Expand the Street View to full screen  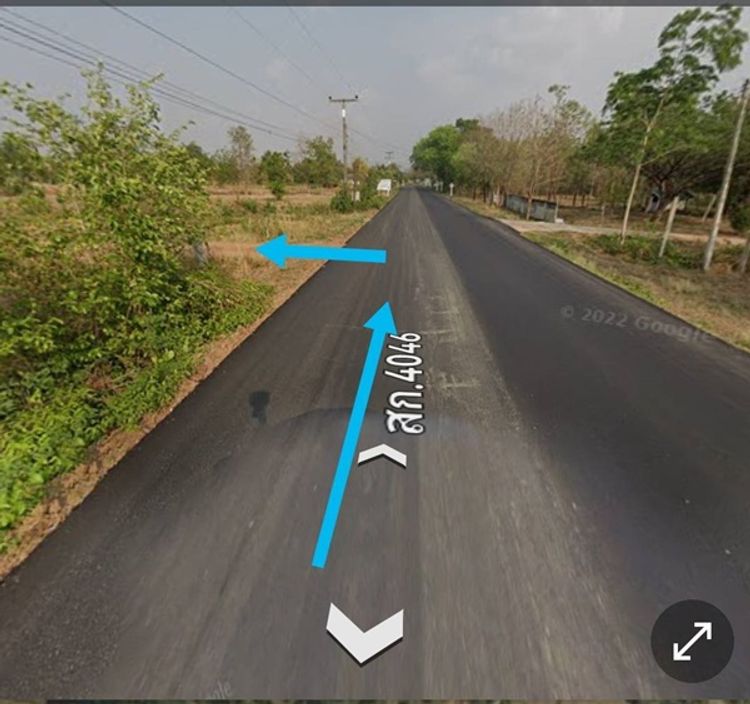(x=692, y=641)
